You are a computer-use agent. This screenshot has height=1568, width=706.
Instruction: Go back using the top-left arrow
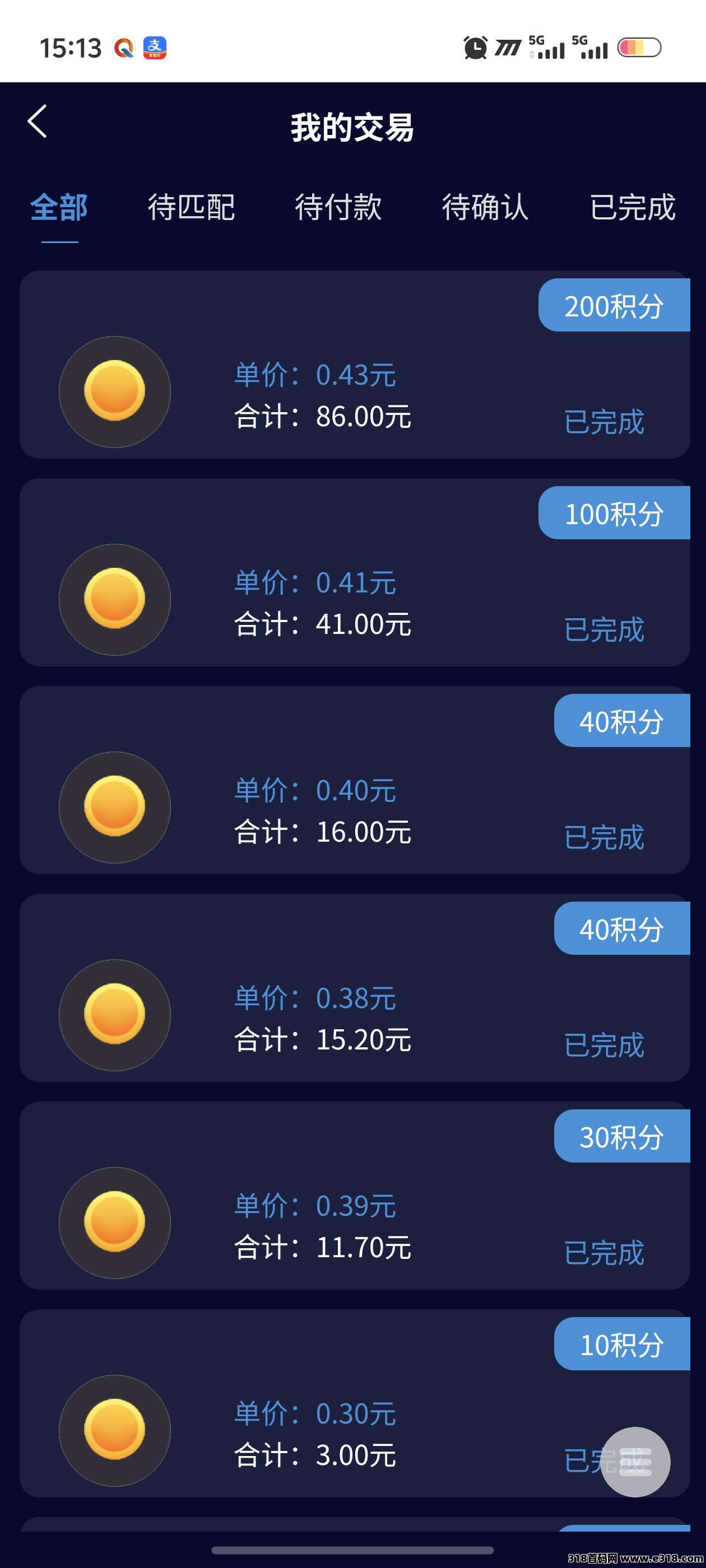[38, 121]
